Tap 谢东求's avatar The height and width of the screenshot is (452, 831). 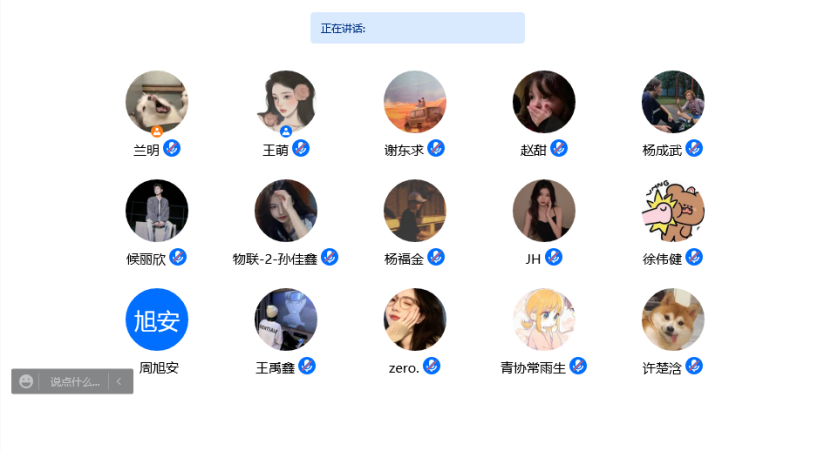[x=415, y=102]
